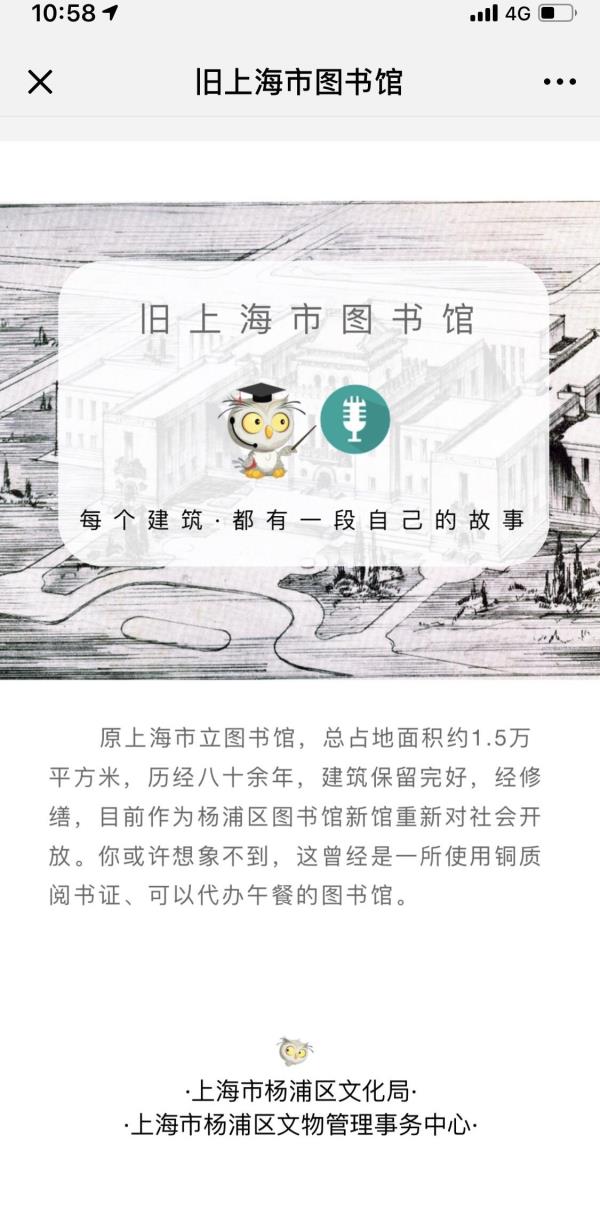Close the 旧上海市图书馆 web page
The width and height of the screenshot is (600, 1232).
[40, 82]
